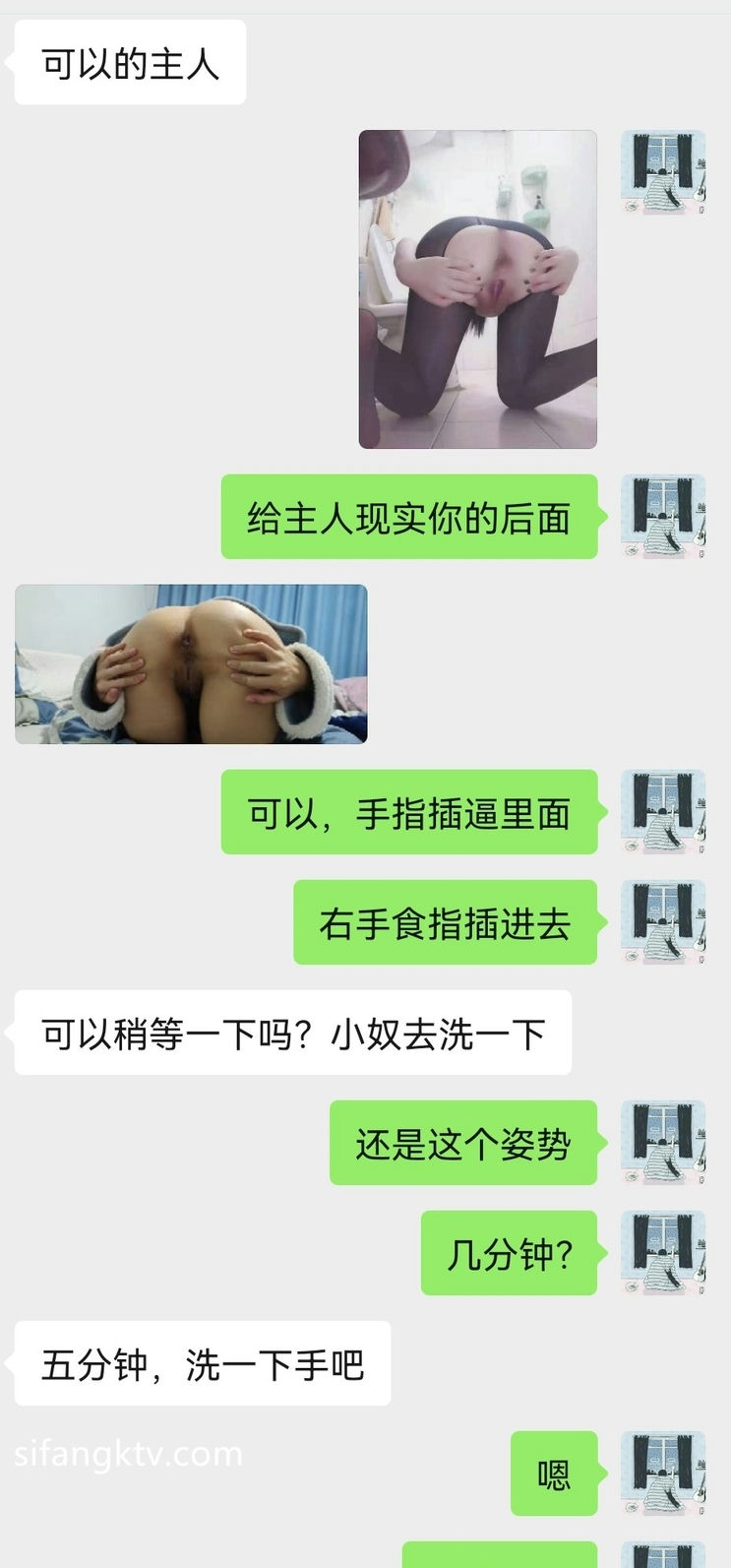View the avatar beside "还是这个姿势" message
Screen dimensions: 731x1568
[x=663, y=1142]
